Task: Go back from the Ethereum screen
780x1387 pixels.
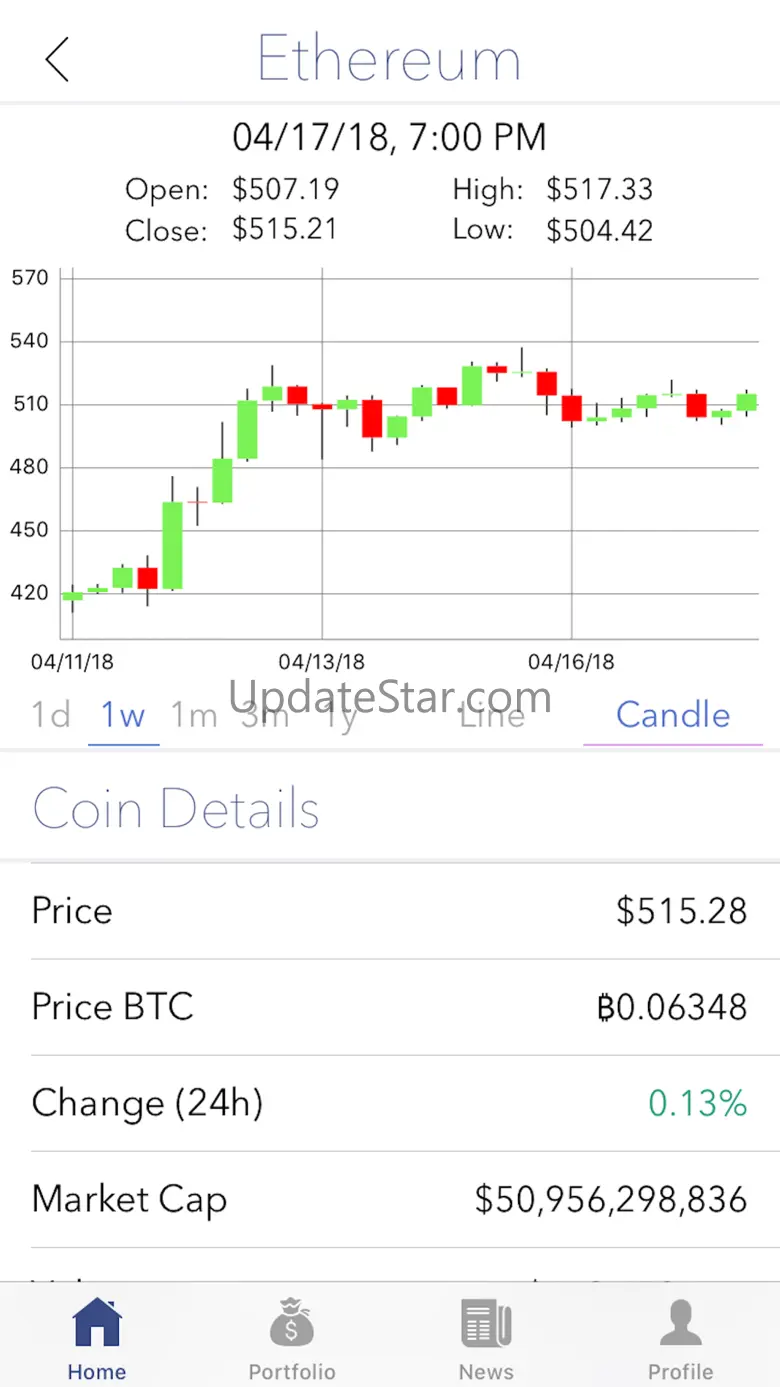Action: (57, 60)
